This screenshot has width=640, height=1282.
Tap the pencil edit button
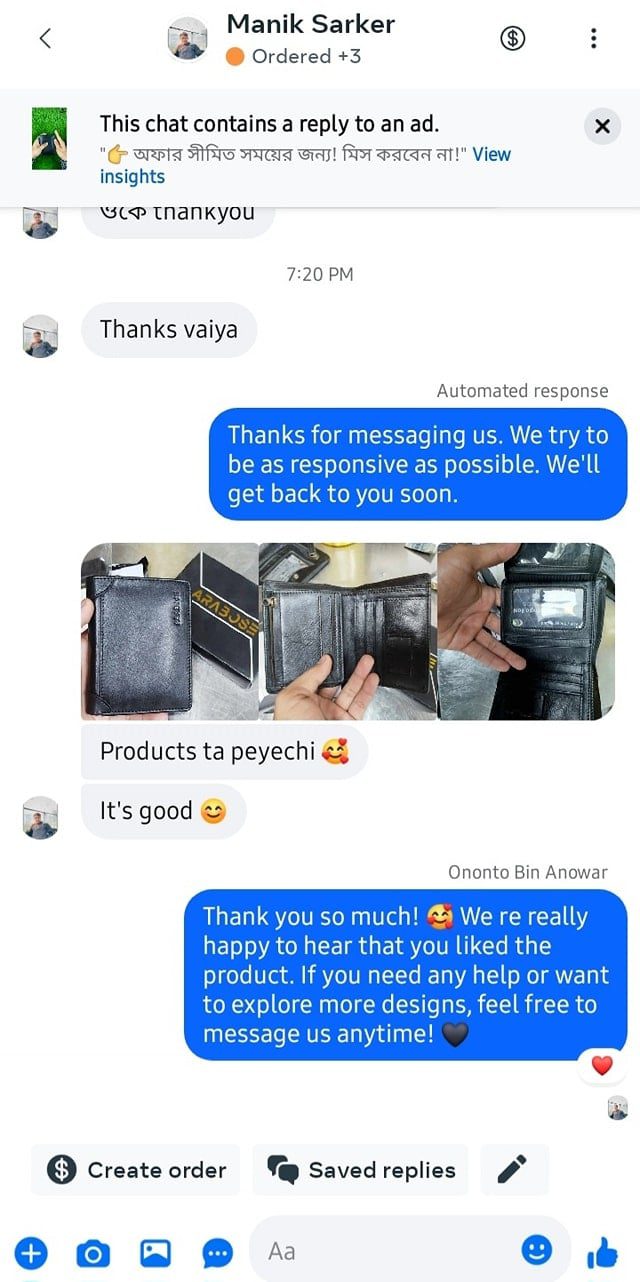(513, 1170)
